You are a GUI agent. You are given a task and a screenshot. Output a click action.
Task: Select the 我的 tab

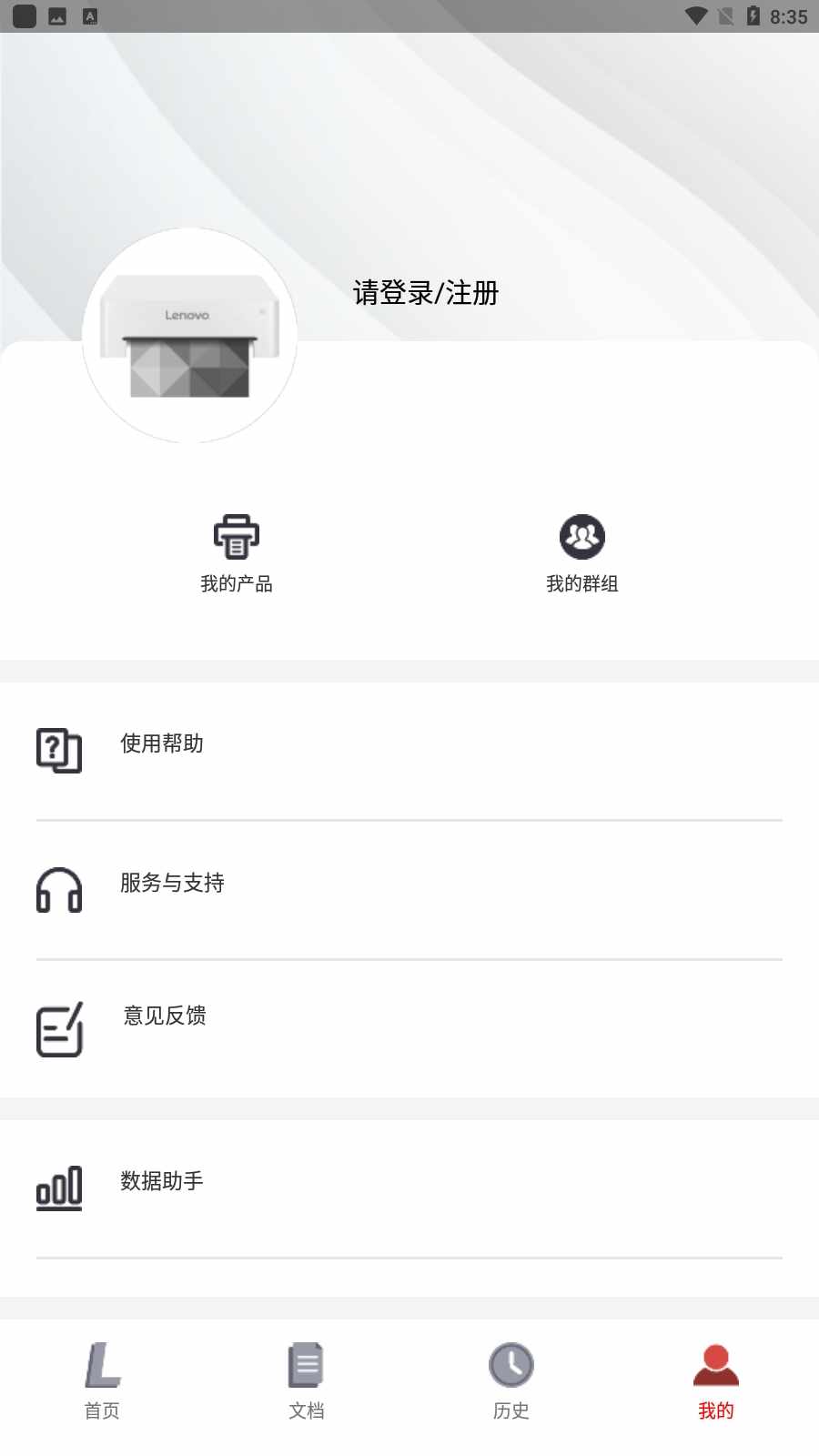tap(716, 1380)
